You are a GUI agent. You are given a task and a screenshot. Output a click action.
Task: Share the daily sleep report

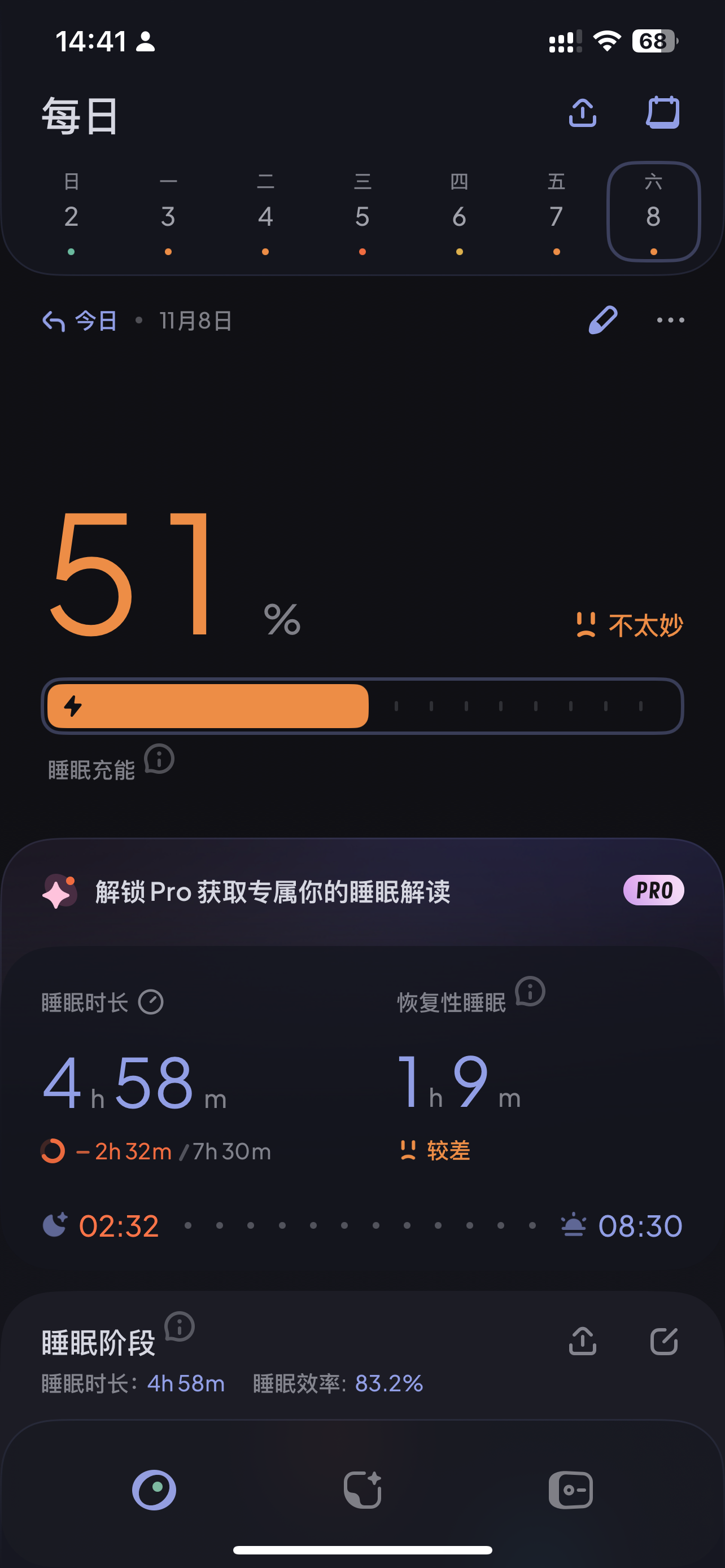coord(582,113)
